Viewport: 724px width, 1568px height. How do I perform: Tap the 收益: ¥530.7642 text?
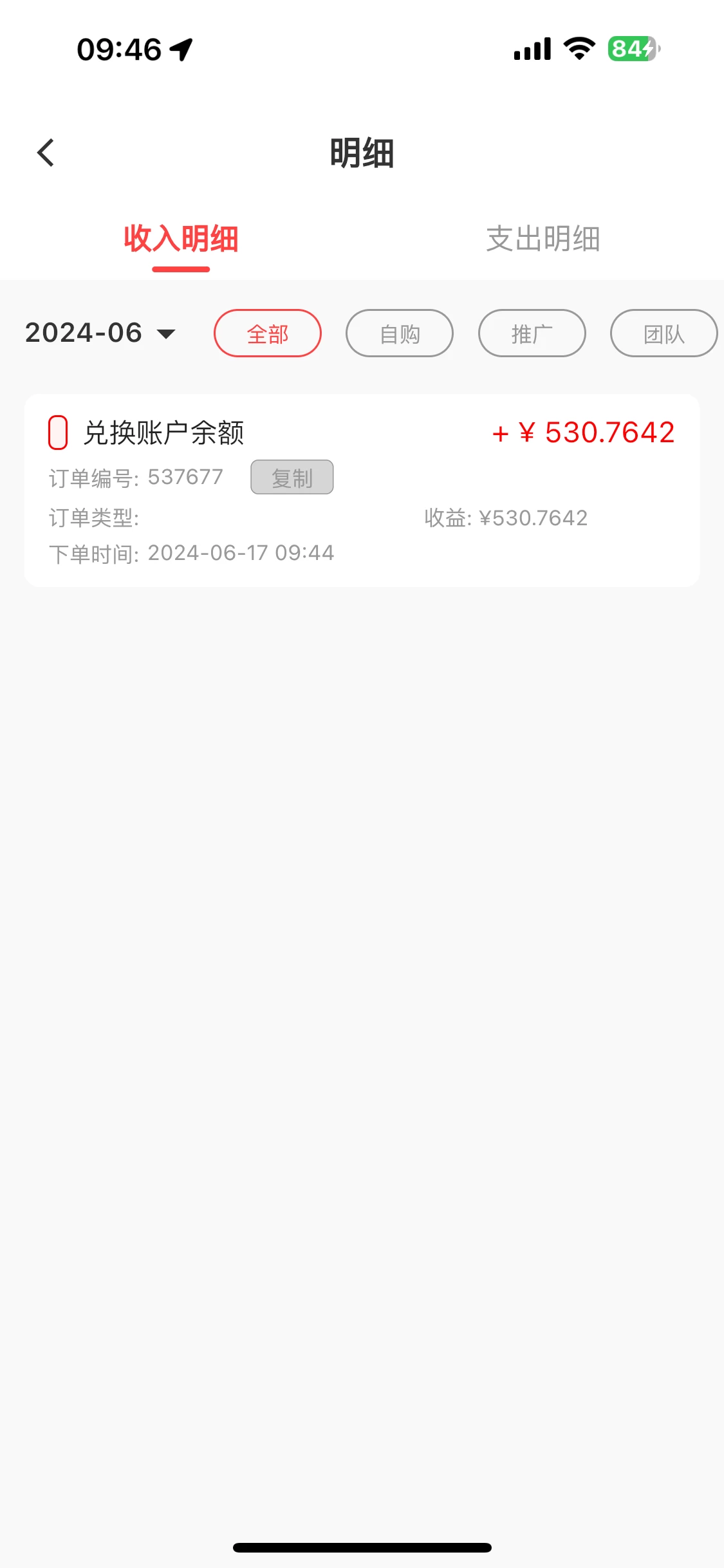click(x=506, y=518)
